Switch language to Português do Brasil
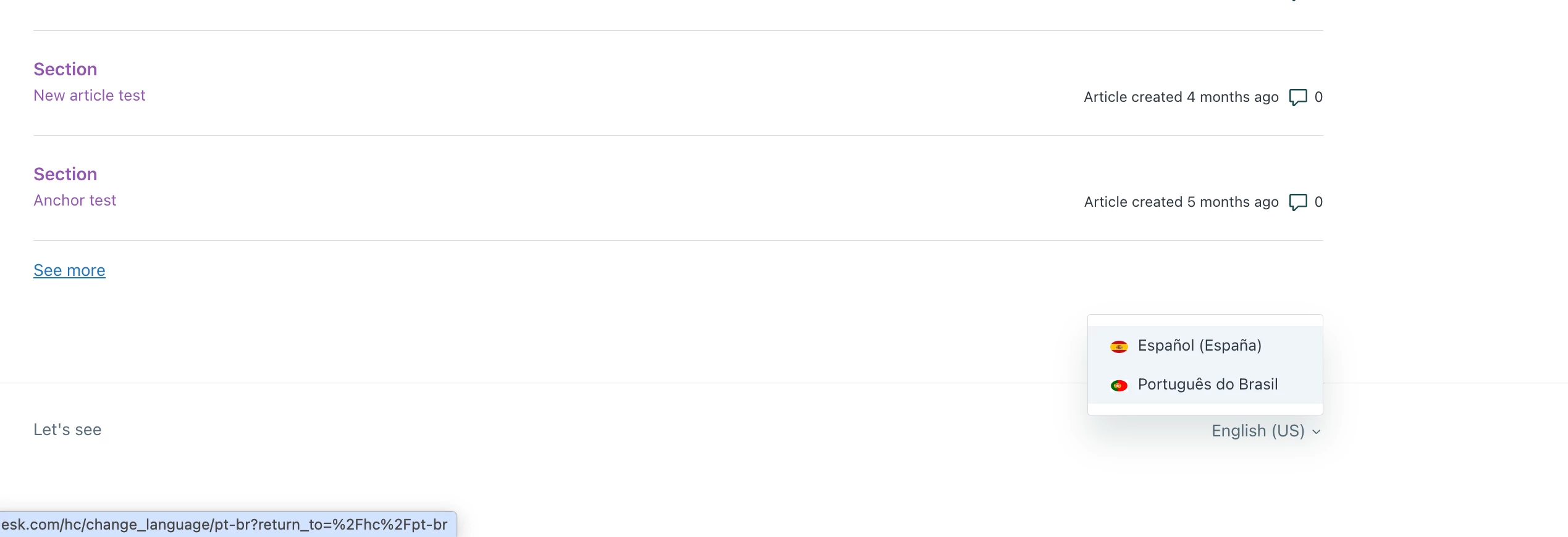1568x537 pixels. click(x=1207, y=385)
